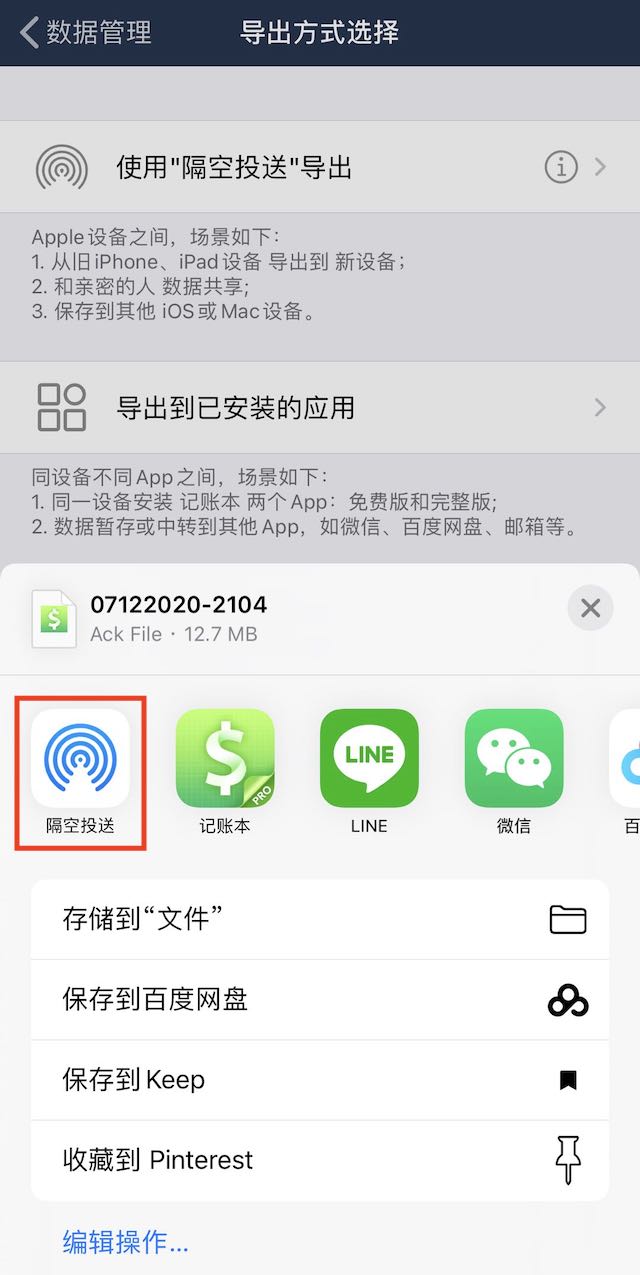Go back to 数据管理
Image resolution: width=640 pixels, height=1275 pixels.
tap(86, 32)
